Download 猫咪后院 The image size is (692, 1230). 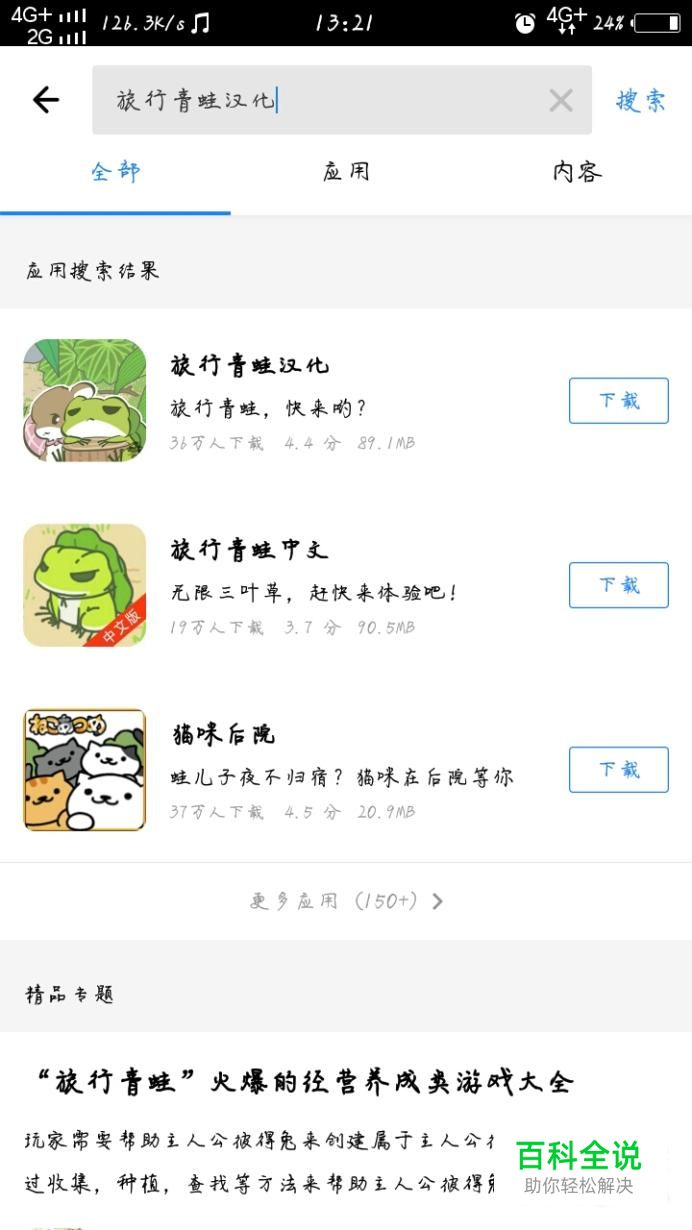click(618, 770)
